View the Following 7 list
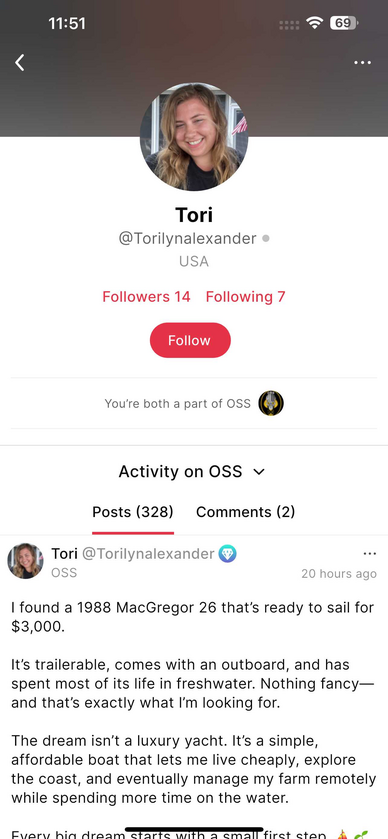This screenshot has height=839, width=388. pos(245,296)
